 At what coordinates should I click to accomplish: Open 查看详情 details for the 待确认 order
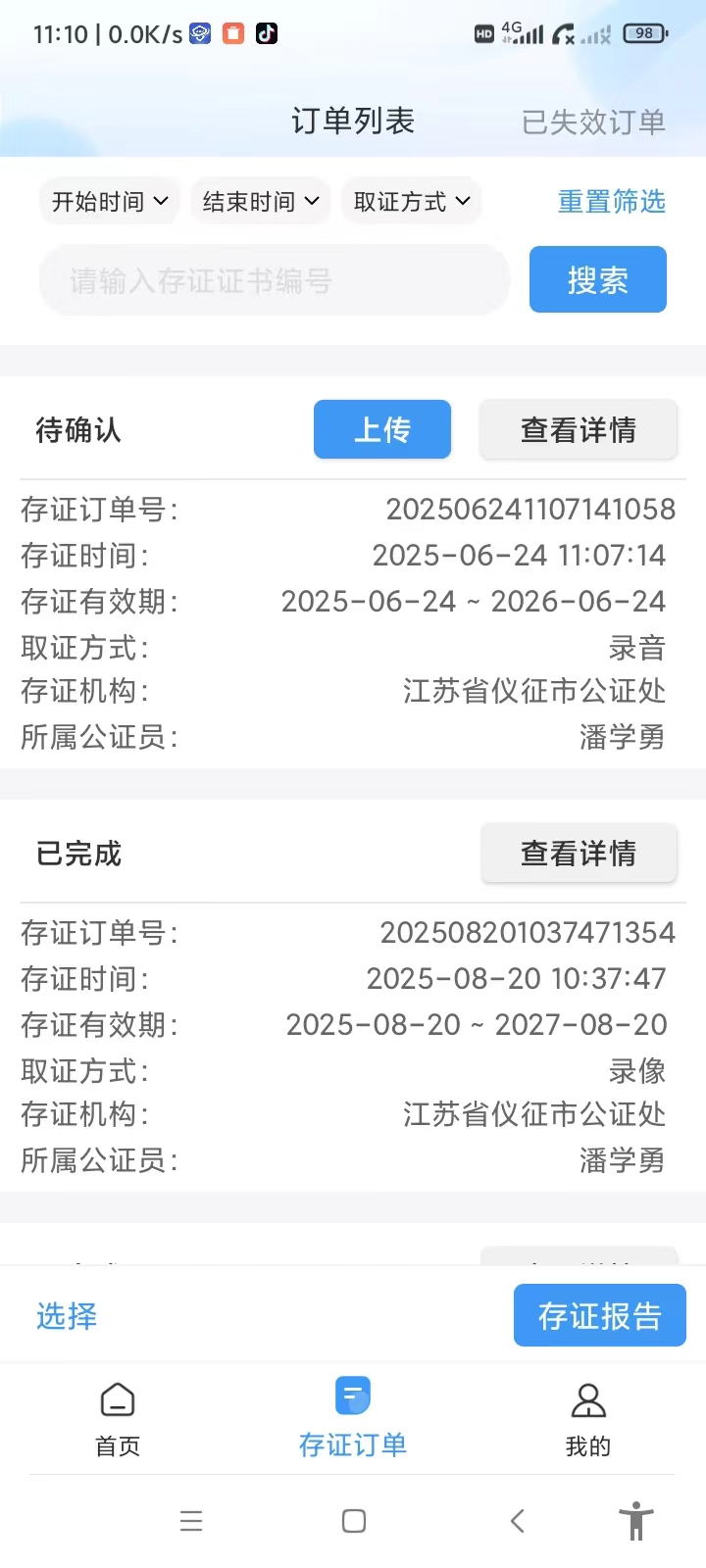[x=579, y=429]
